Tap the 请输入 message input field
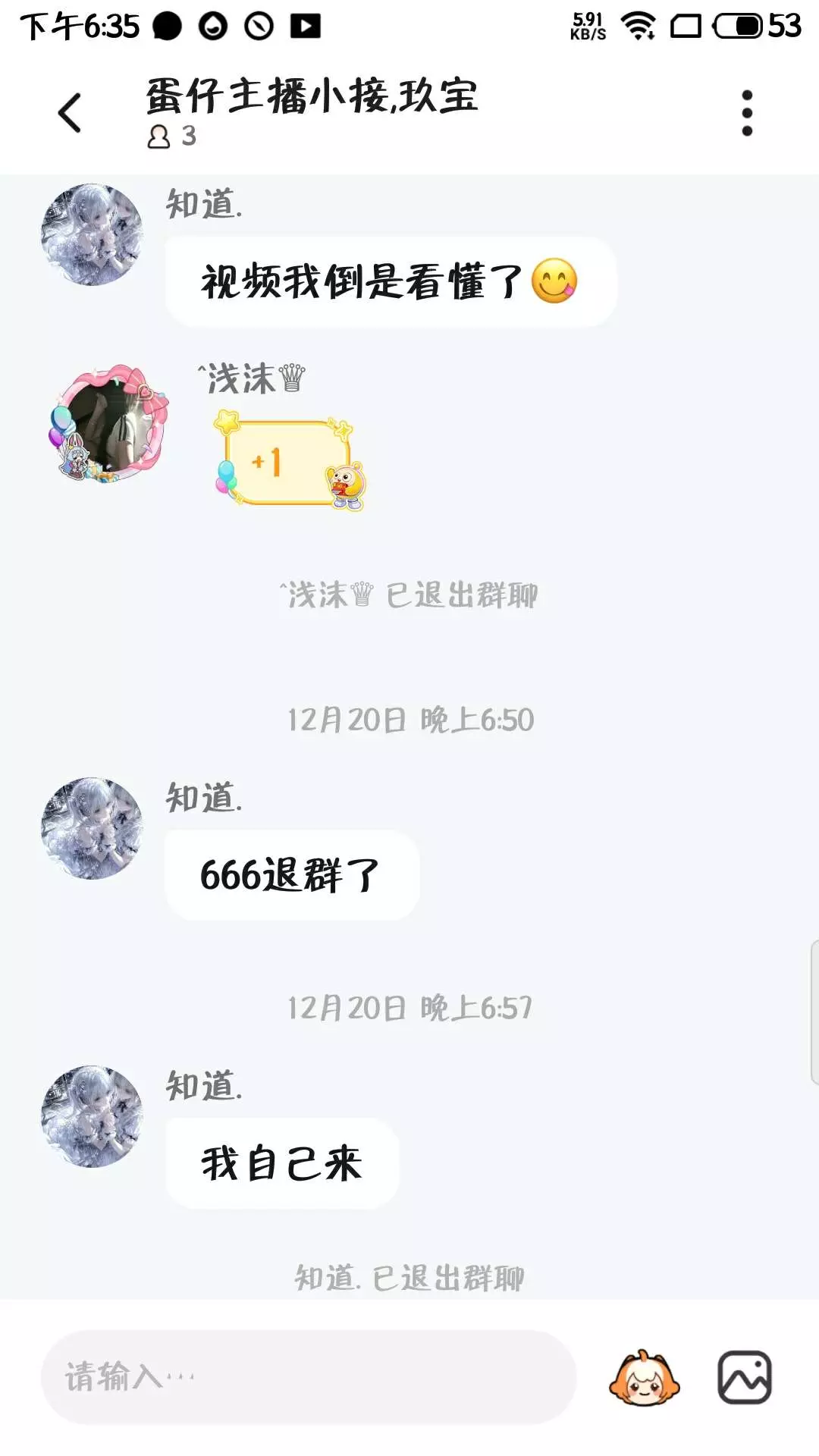819x1456 pixels. (x=308, y=1376)
